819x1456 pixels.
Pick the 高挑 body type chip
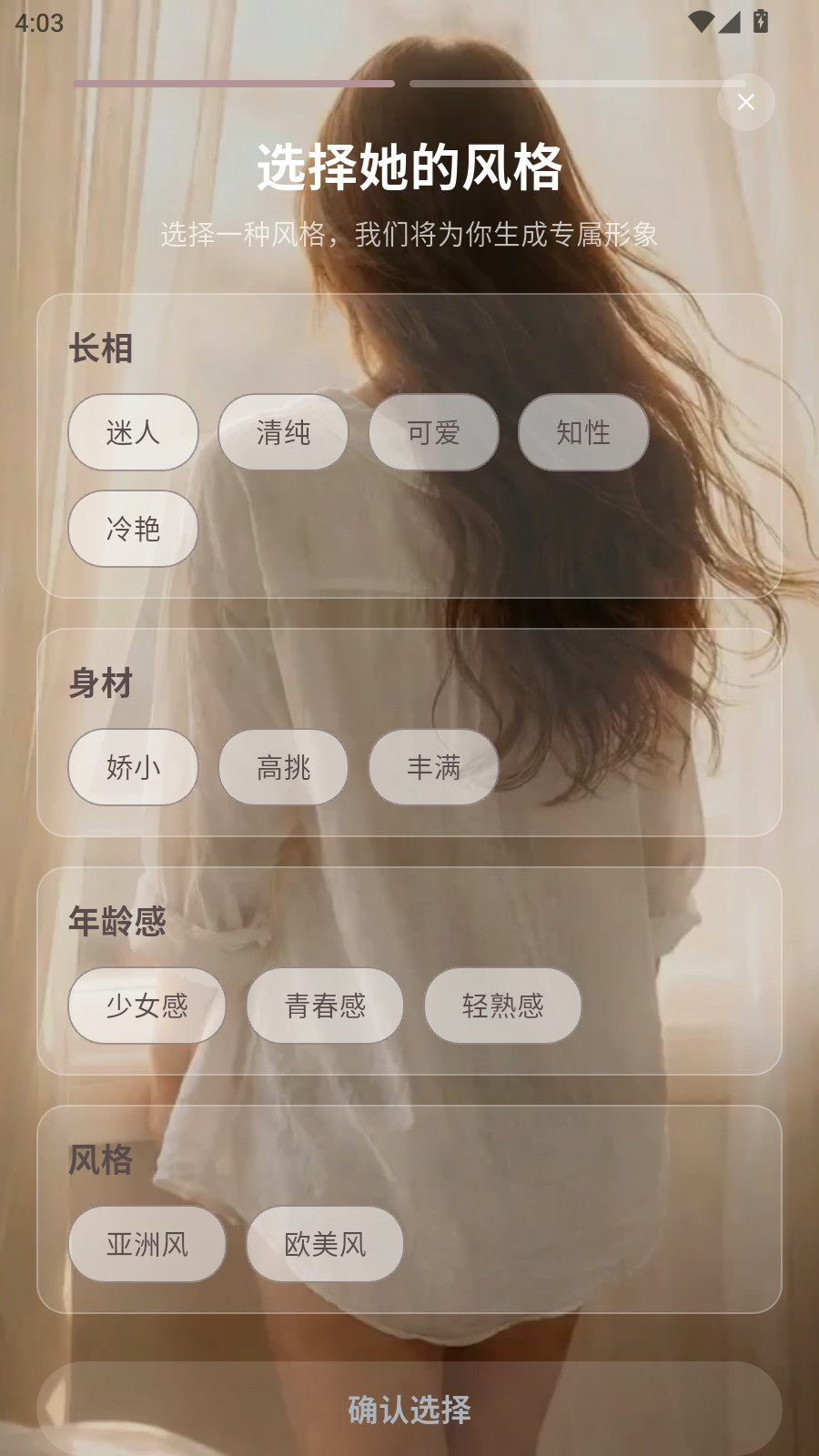(x=283, y=767)
